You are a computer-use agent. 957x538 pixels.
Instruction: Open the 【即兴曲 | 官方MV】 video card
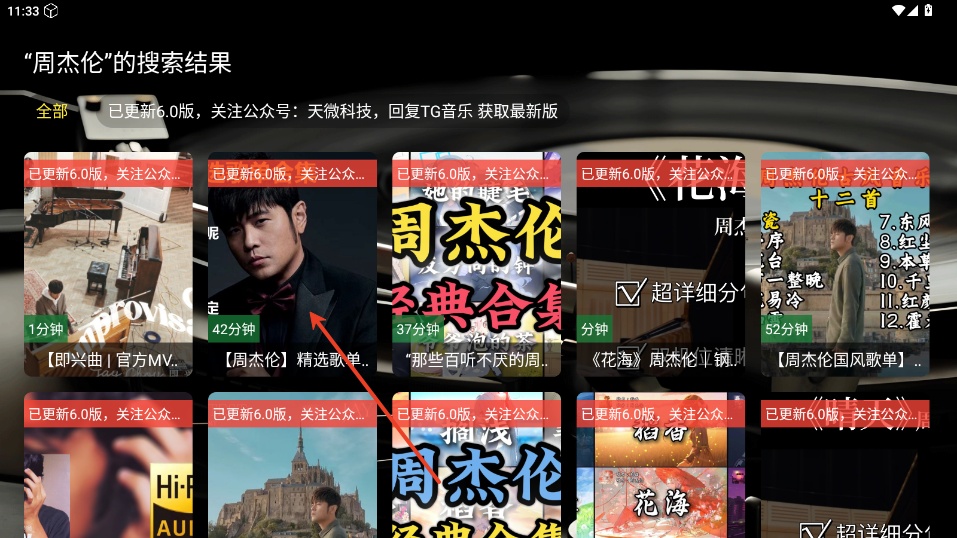coord(108,264)
